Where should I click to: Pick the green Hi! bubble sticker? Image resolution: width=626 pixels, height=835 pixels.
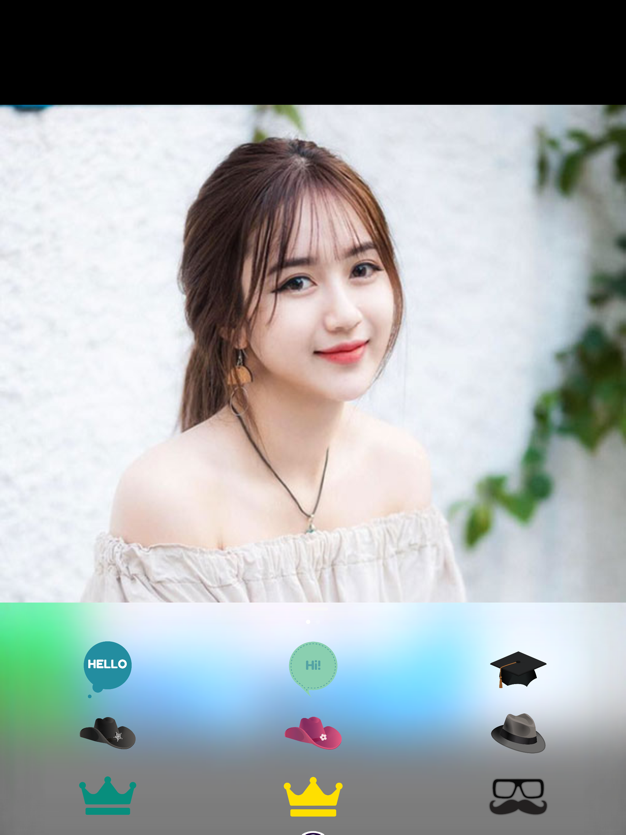tap(313, 666)
